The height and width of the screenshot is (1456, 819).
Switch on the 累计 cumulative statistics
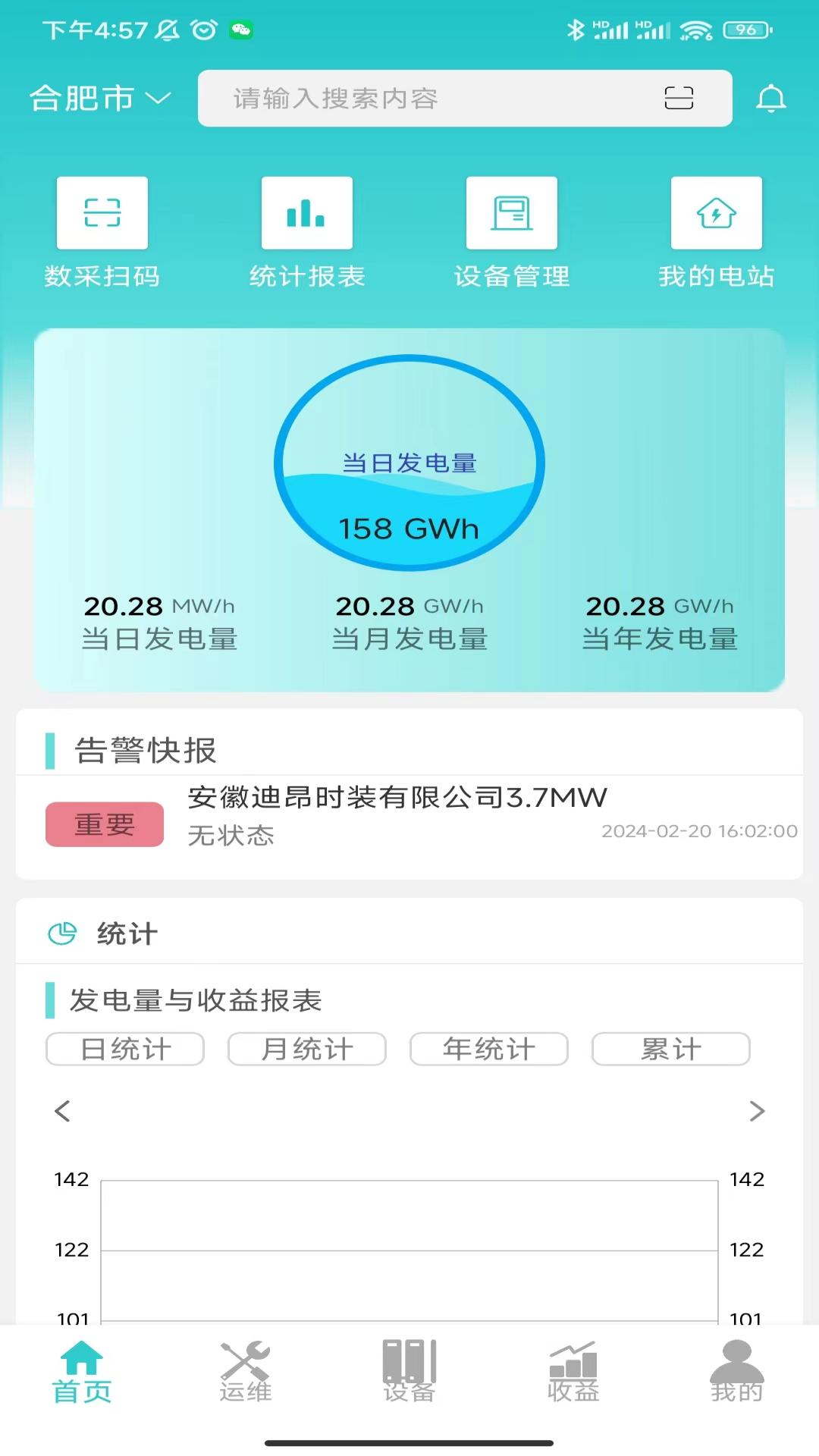[670, 1049]
